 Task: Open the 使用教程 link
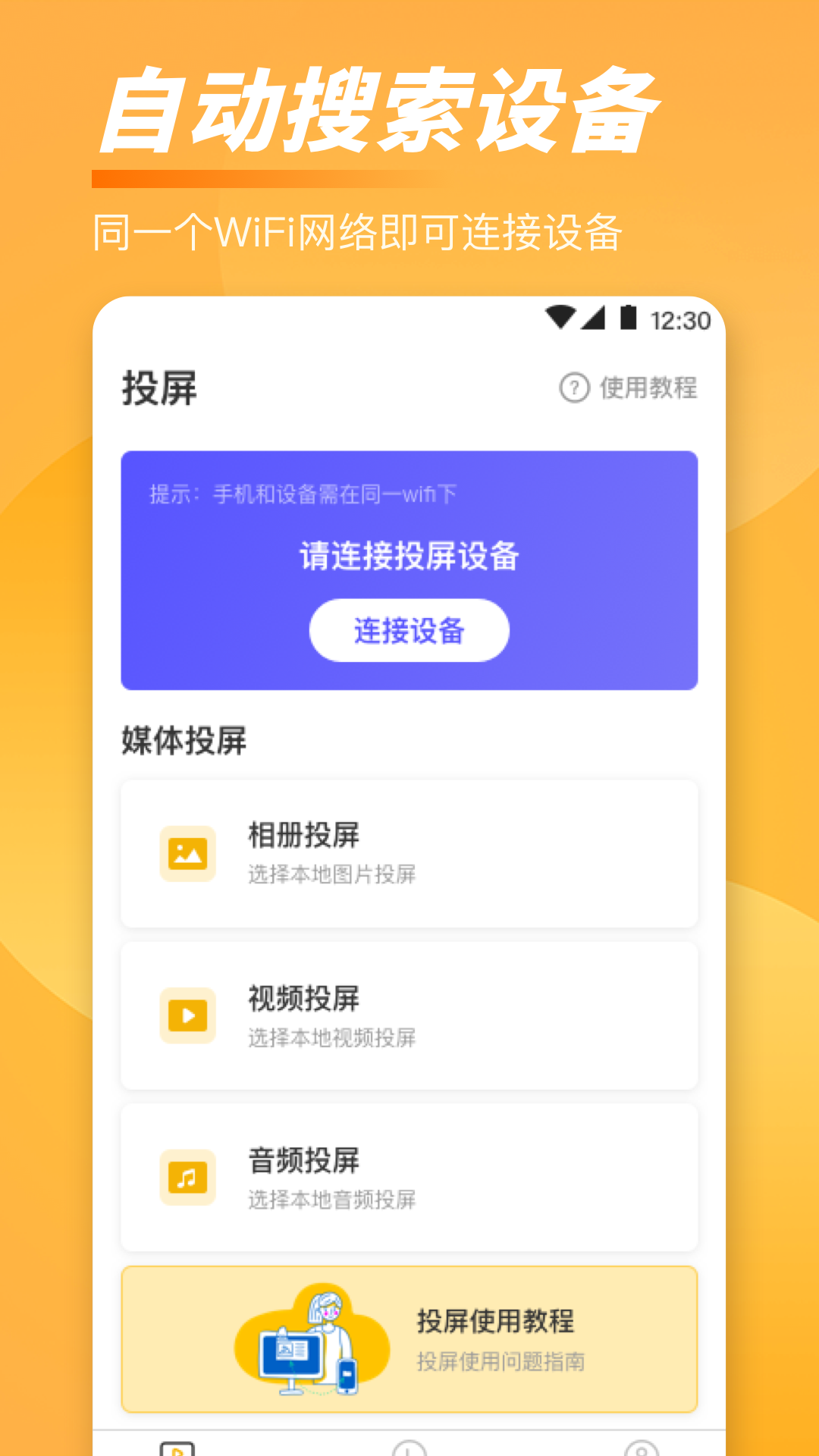pyautogui.click(x=648, y=388)
